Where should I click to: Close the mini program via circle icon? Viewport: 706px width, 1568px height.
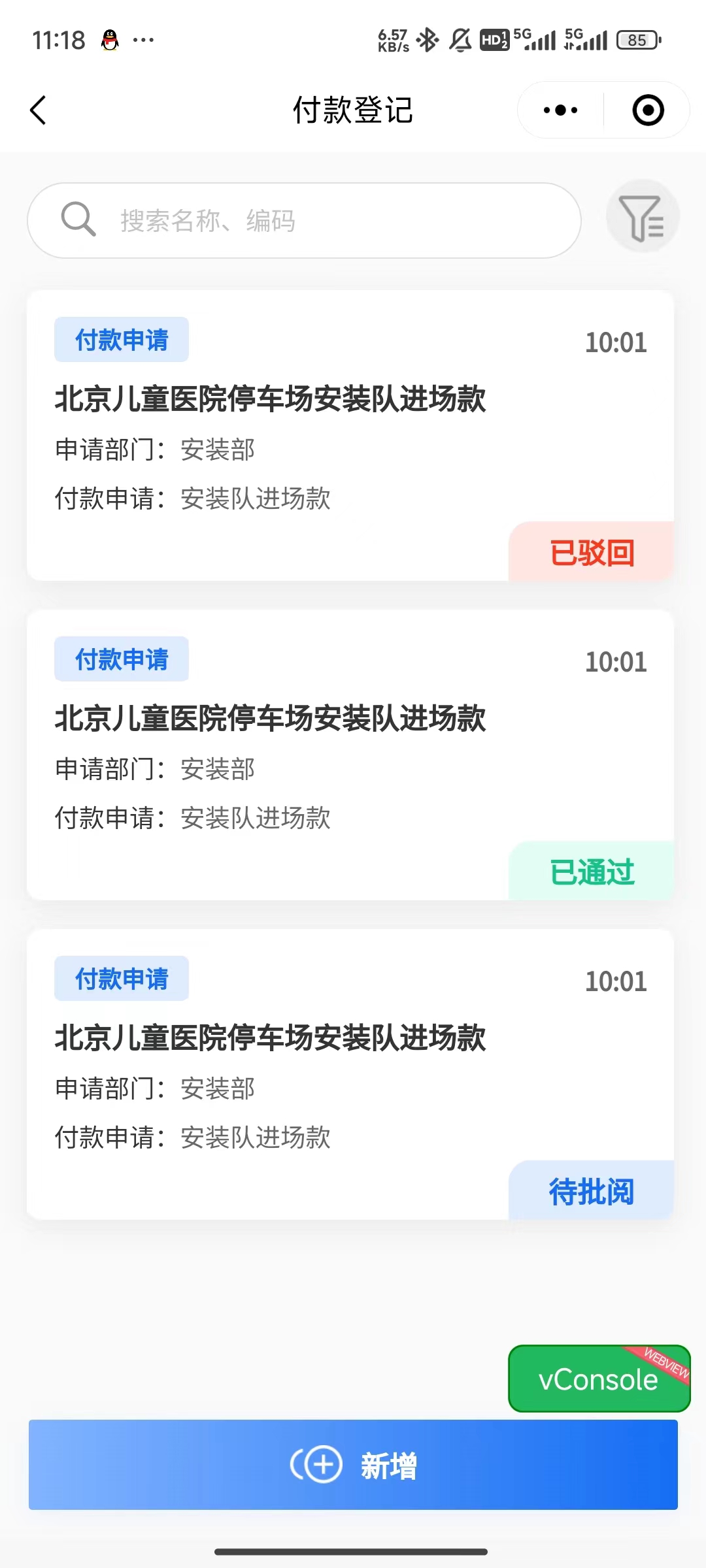(x=648, y=110)
